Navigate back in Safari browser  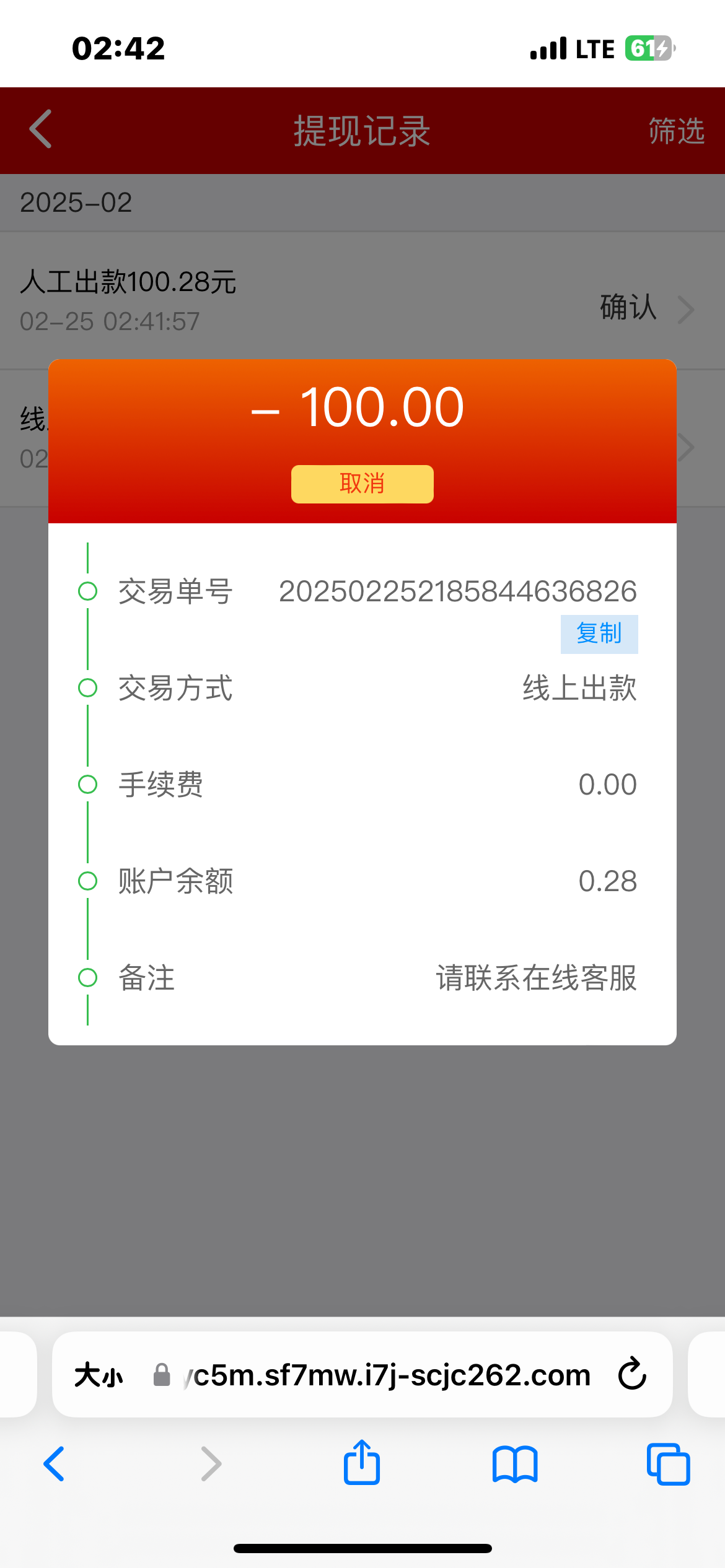(54, 1464)
